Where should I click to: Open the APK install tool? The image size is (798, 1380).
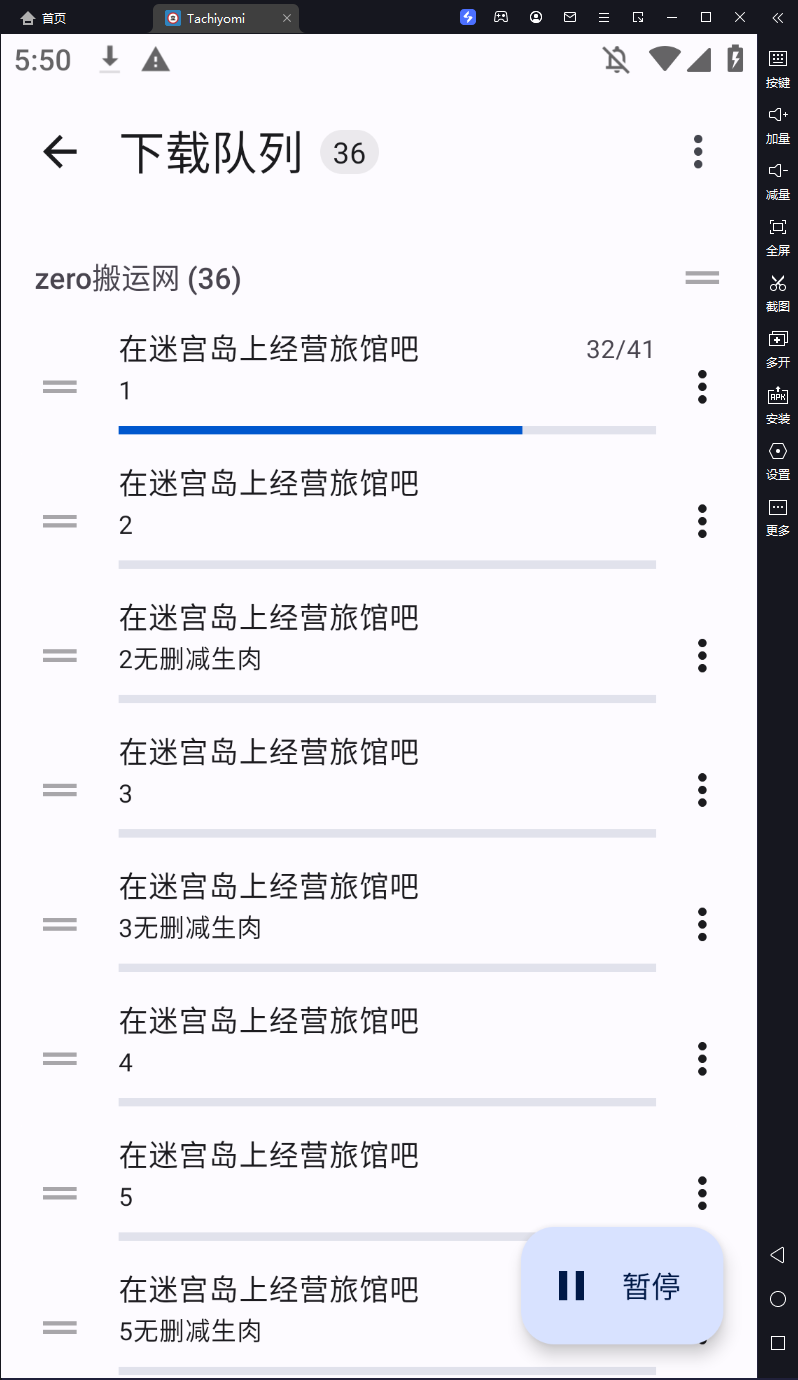[x=778, y=403]
